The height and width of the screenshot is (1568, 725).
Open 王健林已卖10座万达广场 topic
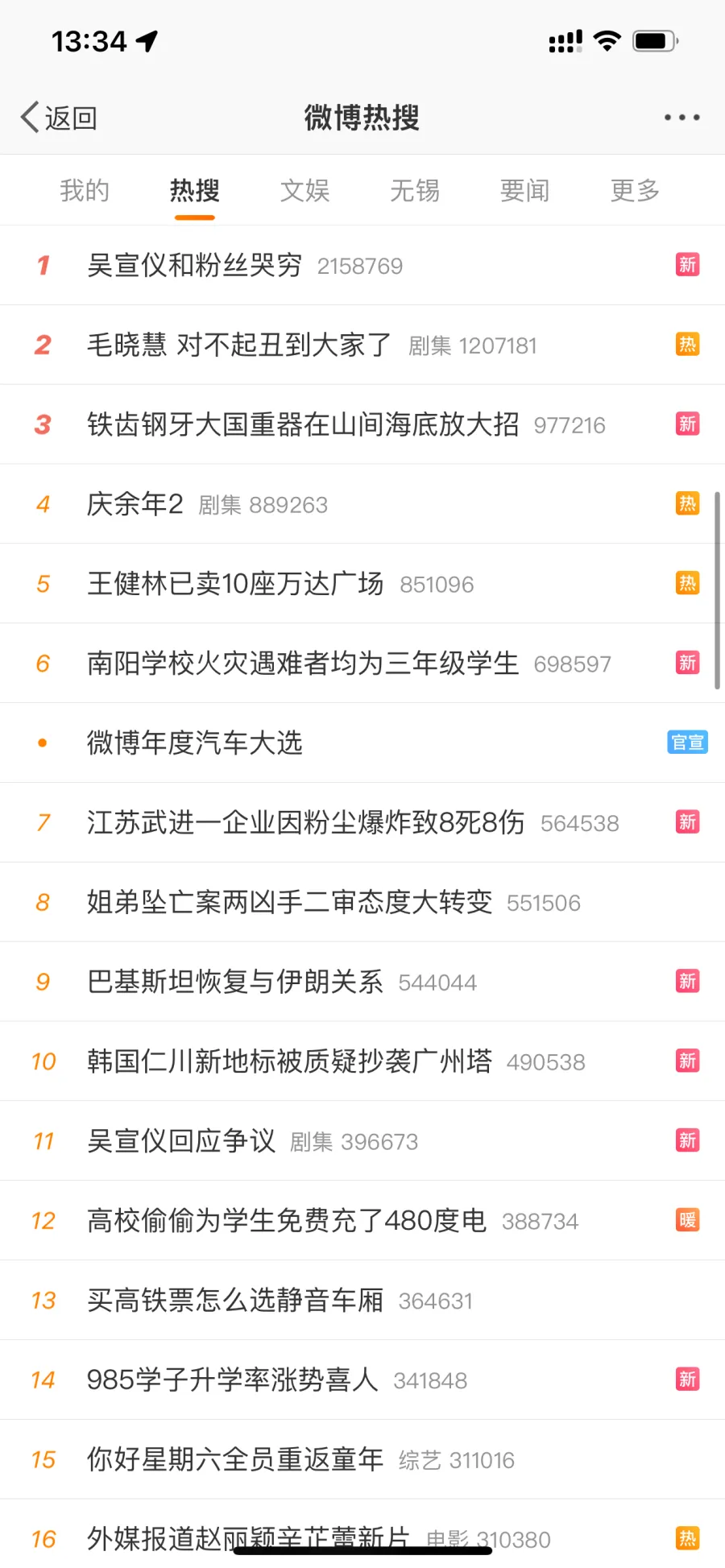coord(235,584)
